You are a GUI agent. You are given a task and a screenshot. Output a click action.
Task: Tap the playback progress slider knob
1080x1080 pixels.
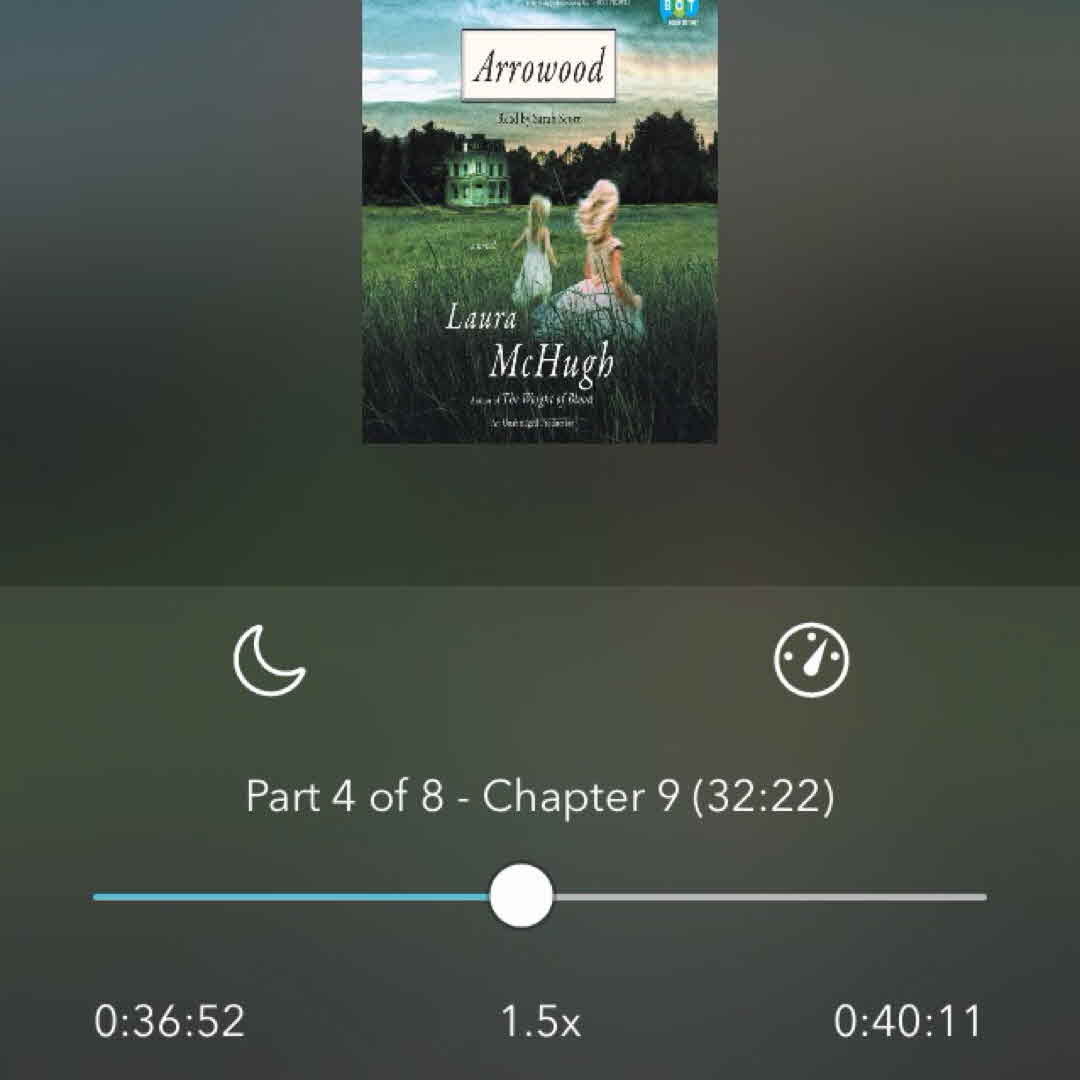tap(521, 896)
